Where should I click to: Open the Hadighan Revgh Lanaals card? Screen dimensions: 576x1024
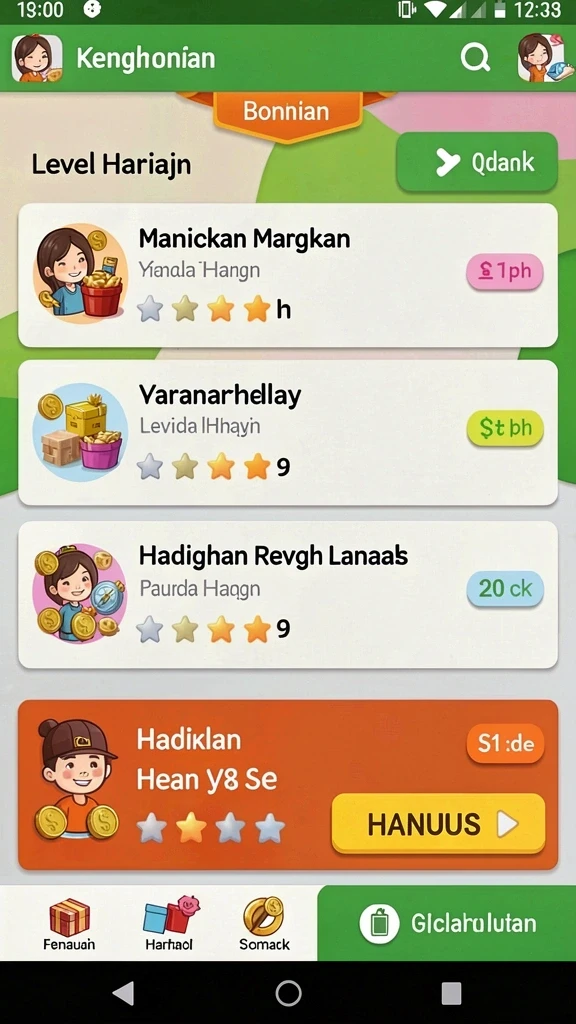click(288, 594)
